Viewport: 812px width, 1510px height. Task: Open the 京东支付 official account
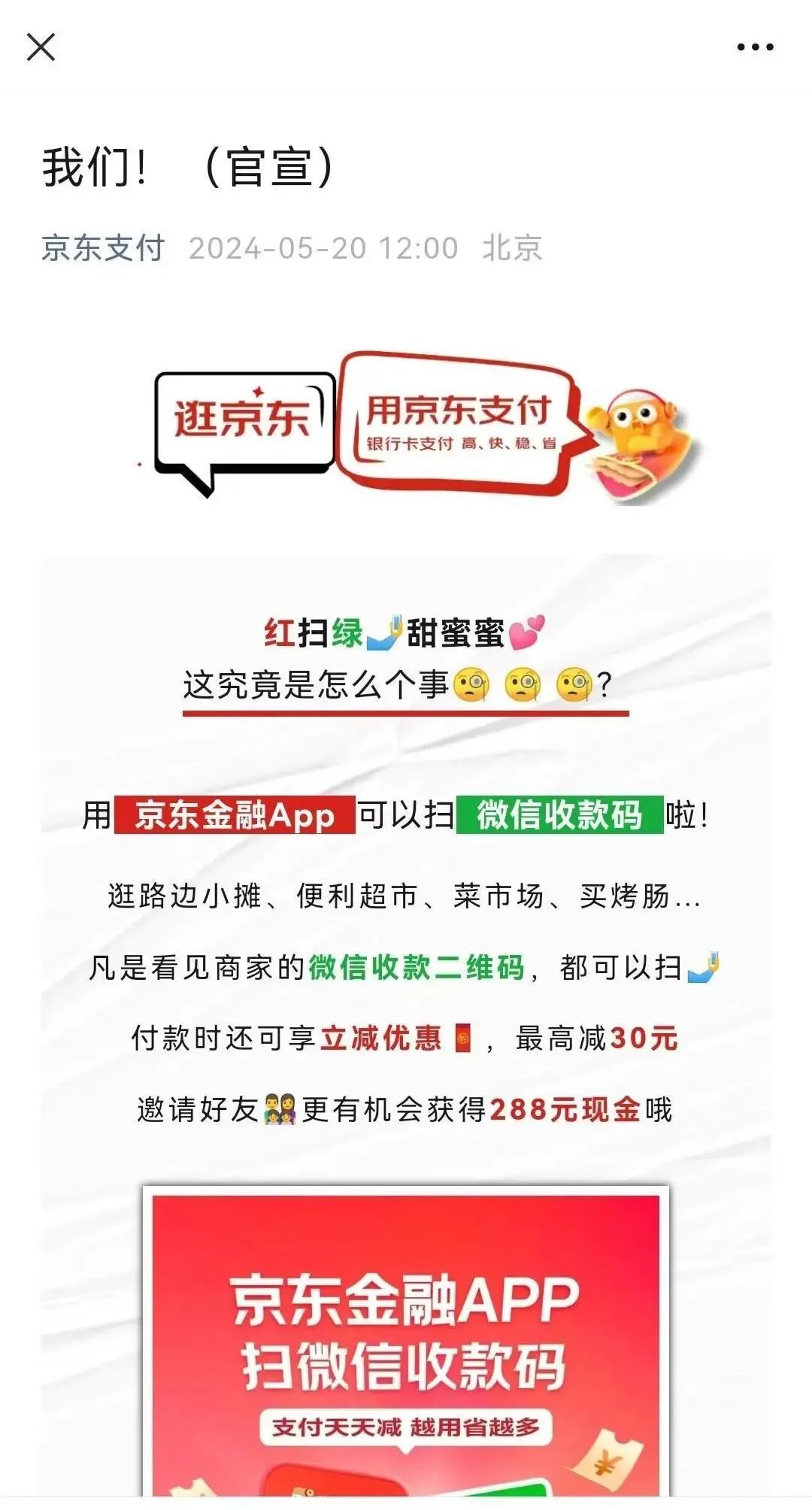103,248
